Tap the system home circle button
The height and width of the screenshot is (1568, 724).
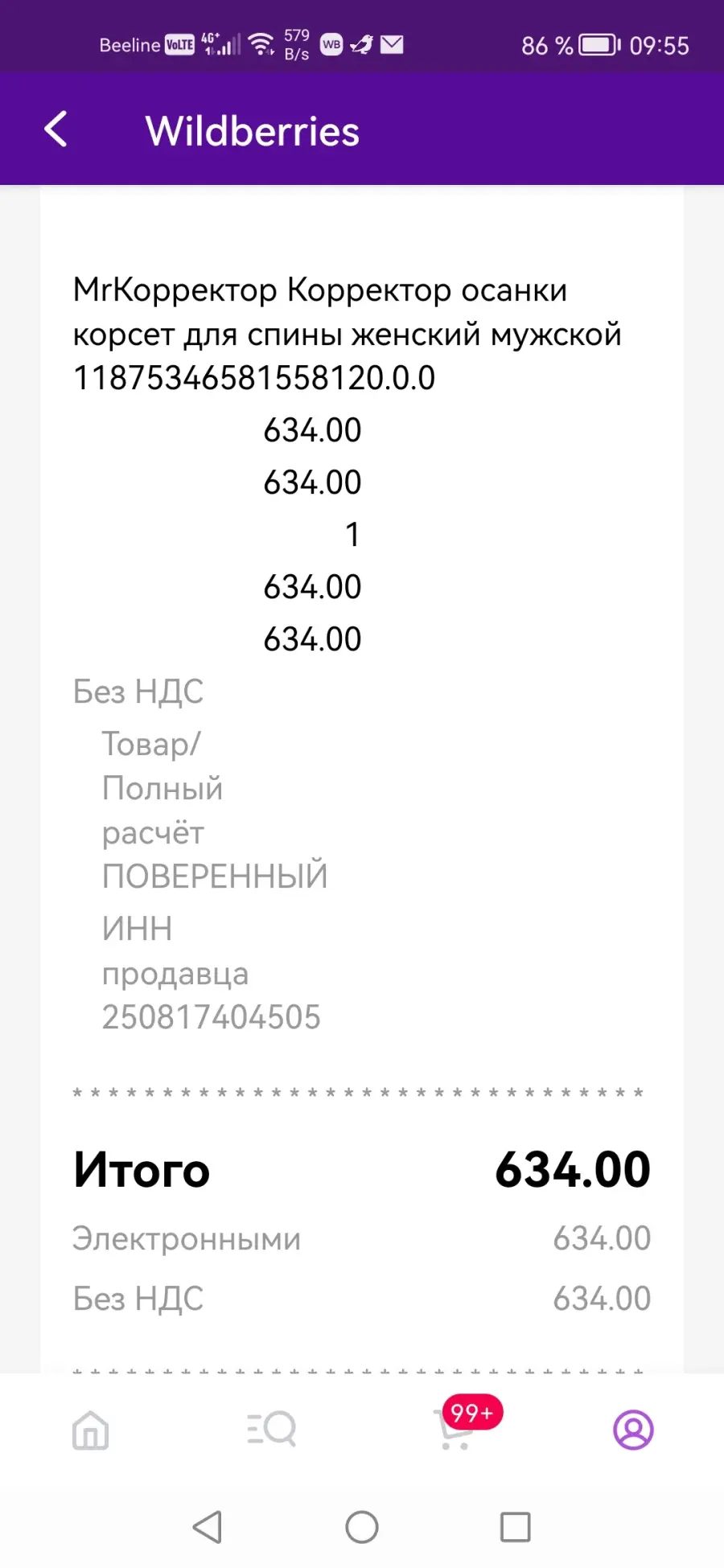(x=362, y=1527)
